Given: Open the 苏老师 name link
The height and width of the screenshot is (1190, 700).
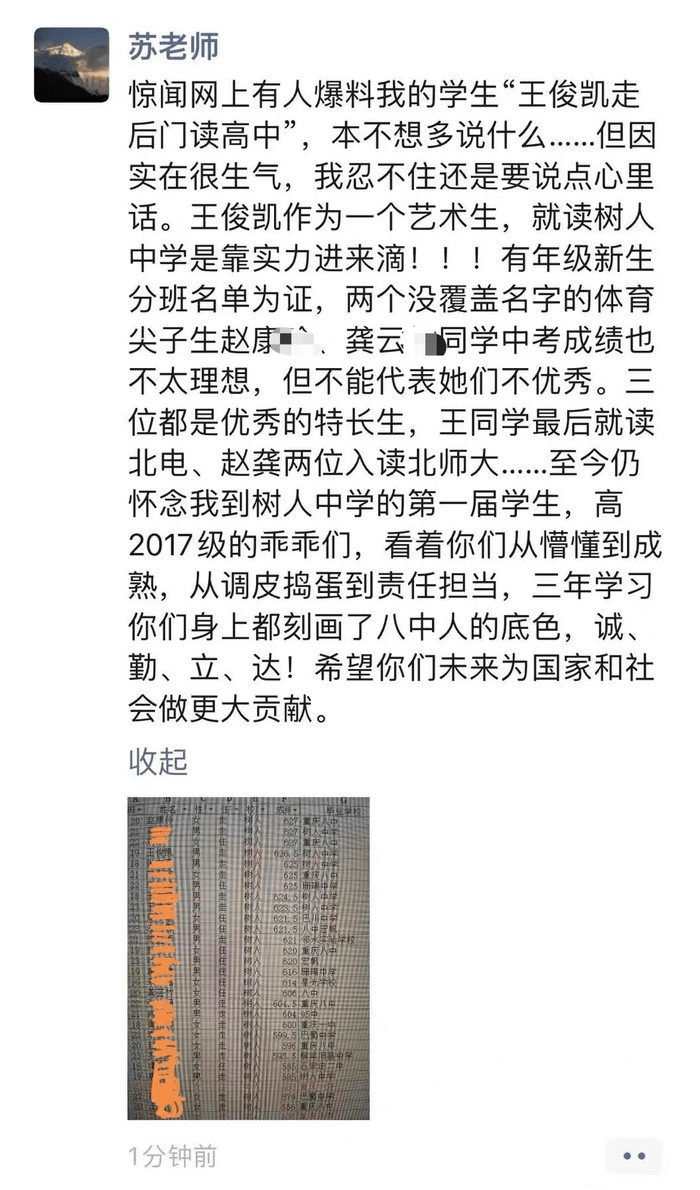Looking at the screenshot, I should point(173,45).
